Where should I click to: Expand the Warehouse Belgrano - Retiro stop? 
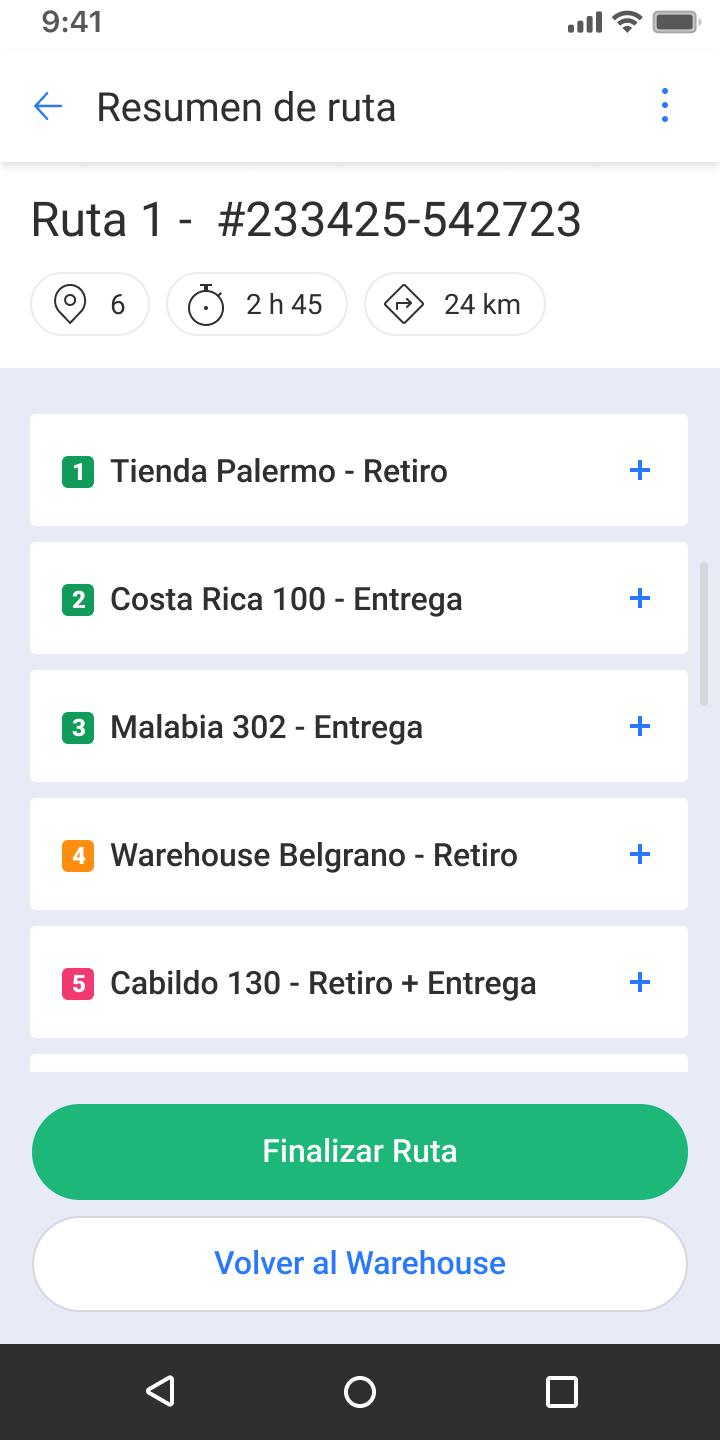pyautogui.click(x=640, y=854)
